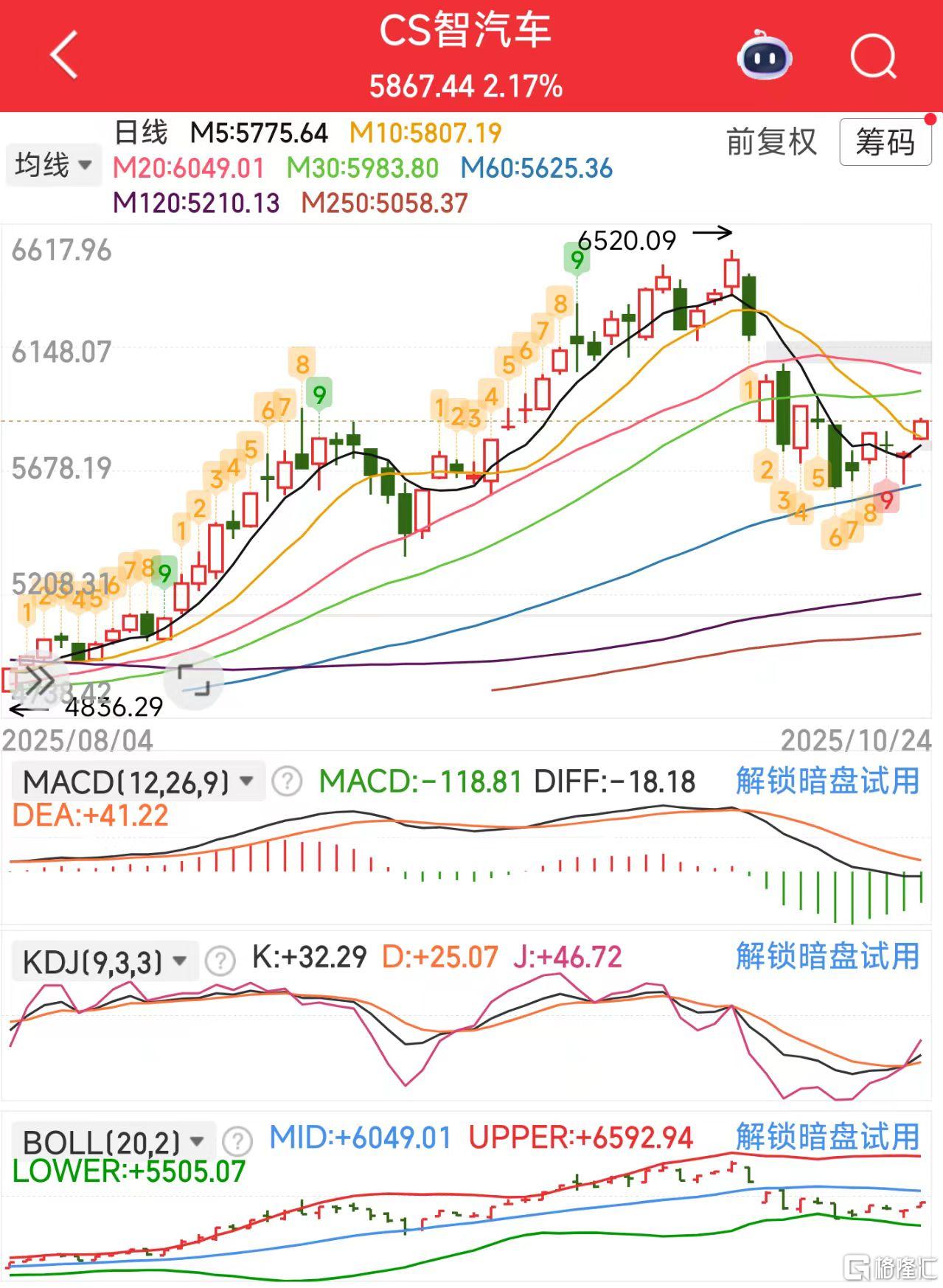The height and width of the screenshot is (1288, 943).
Task: Show help for the BOLL indicator
Action: pos(237,1141)
